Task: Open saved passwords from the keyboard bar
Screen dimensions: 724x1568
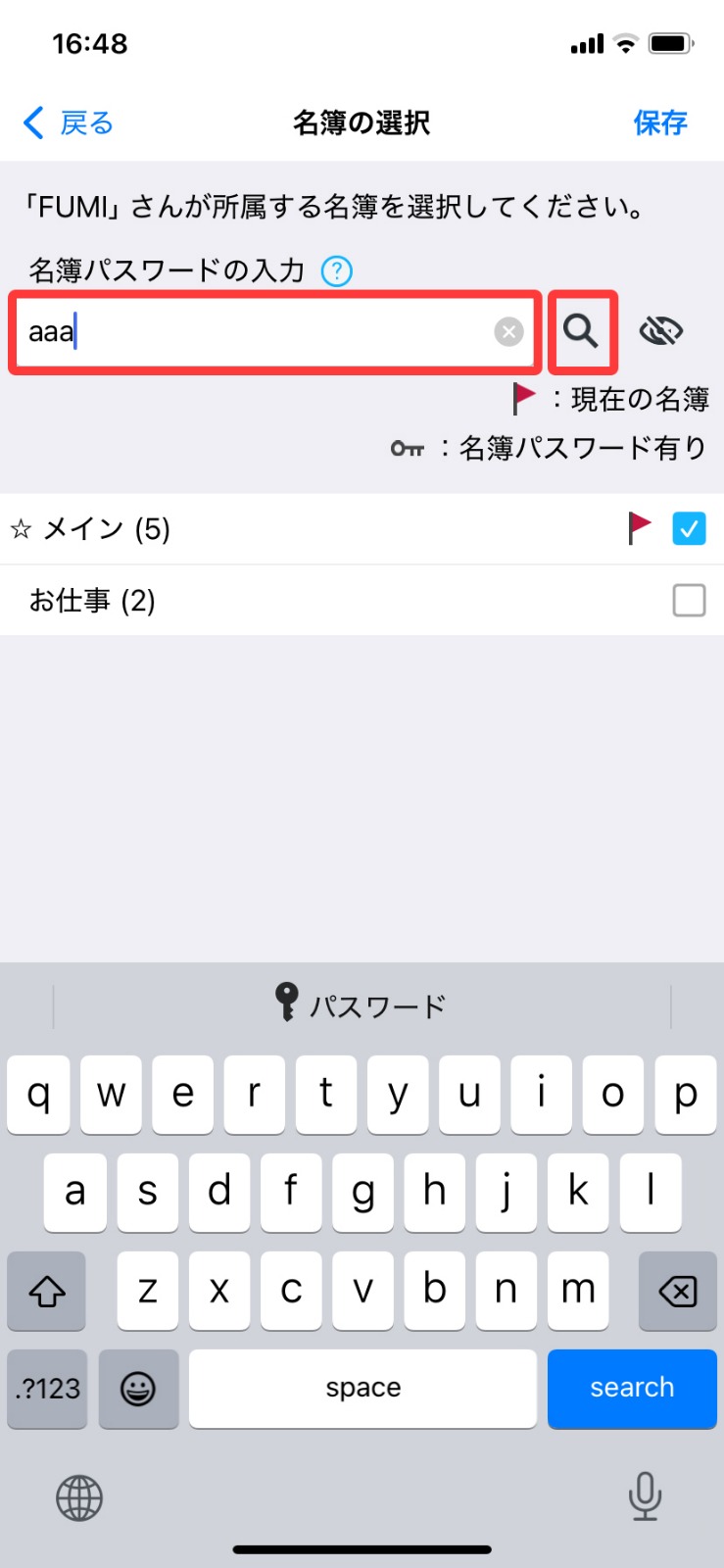Action: tap(362, 1004)
